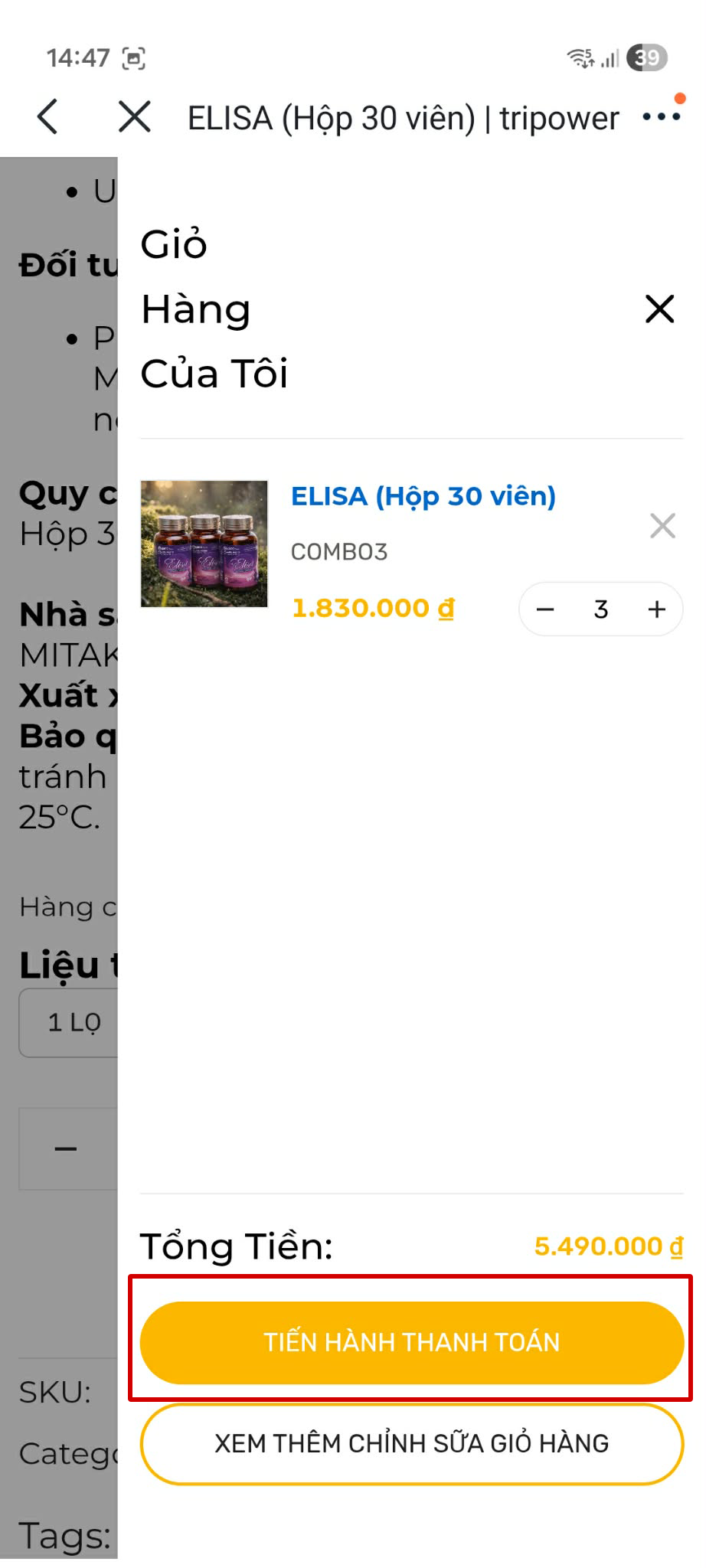Viewport: 706px width, 1568px height.
Task: Tap XEM THÊM CHỈNH SỮA GIỎ HÀNG
Action: coord(411,1443)
